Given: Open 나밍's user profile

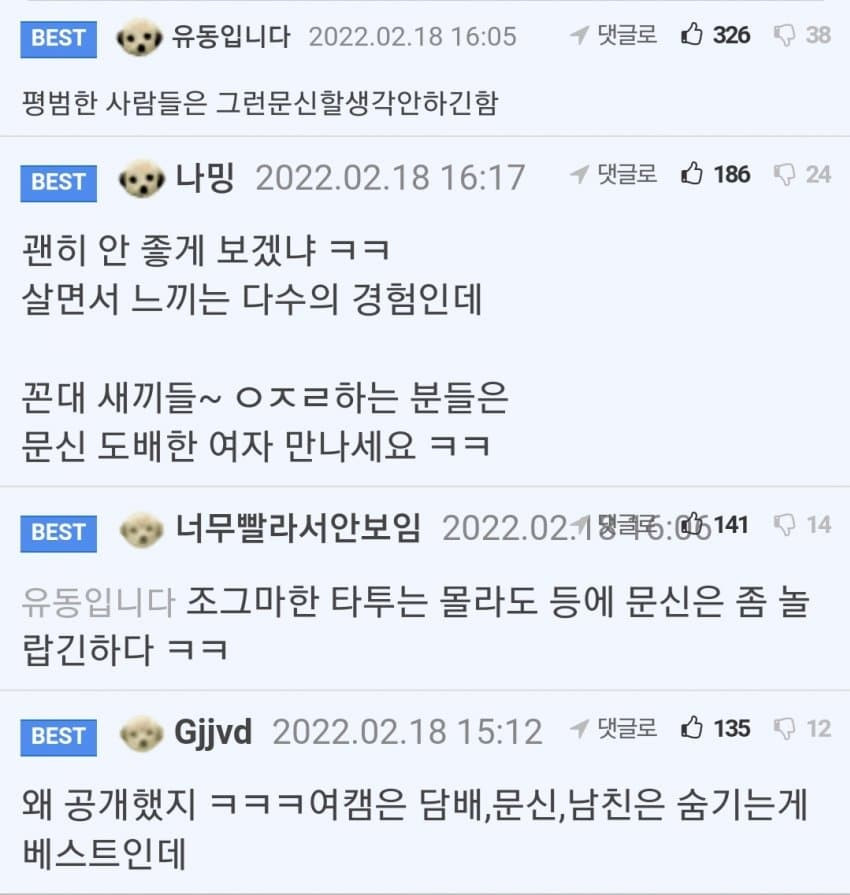Looking at the screenshot, I should 204,178.
